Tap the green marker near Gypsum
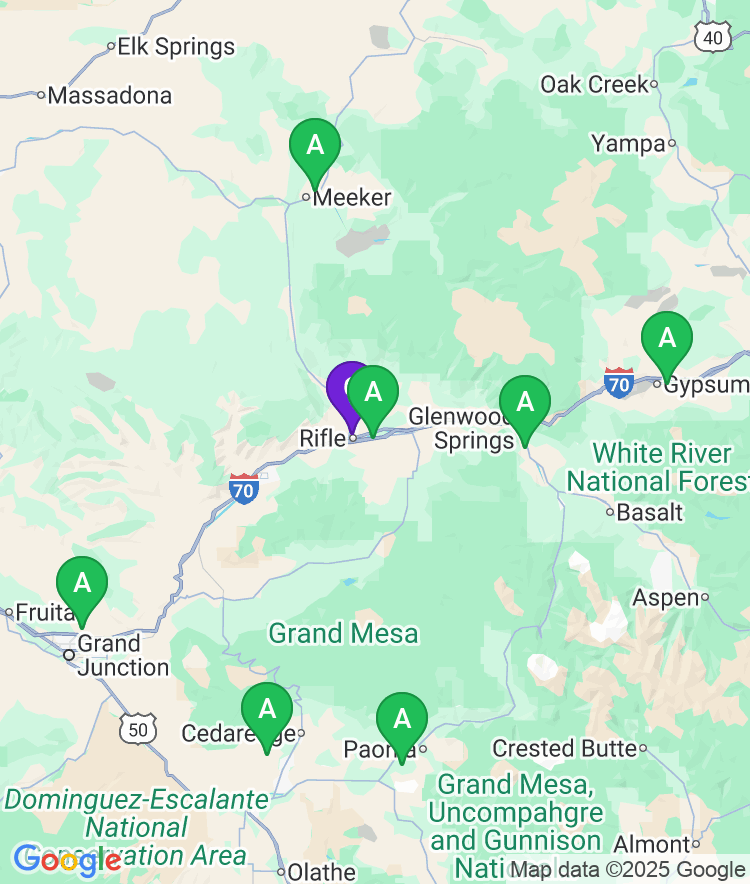Image resolution: width=750 pixels, height=884 pixels. tap(666, 340)
